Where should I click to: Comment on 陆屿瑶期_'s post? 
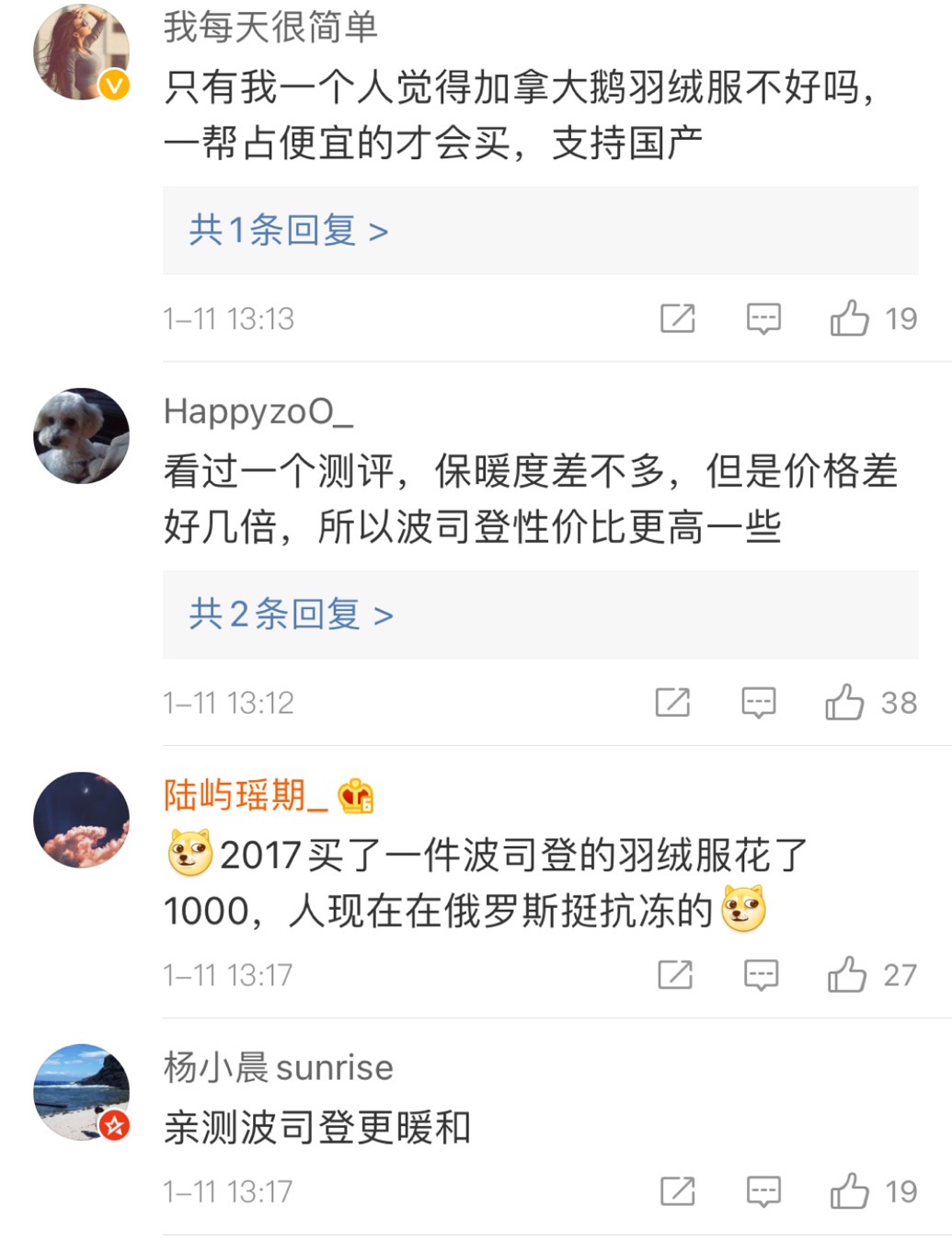(x=761, y=974)
